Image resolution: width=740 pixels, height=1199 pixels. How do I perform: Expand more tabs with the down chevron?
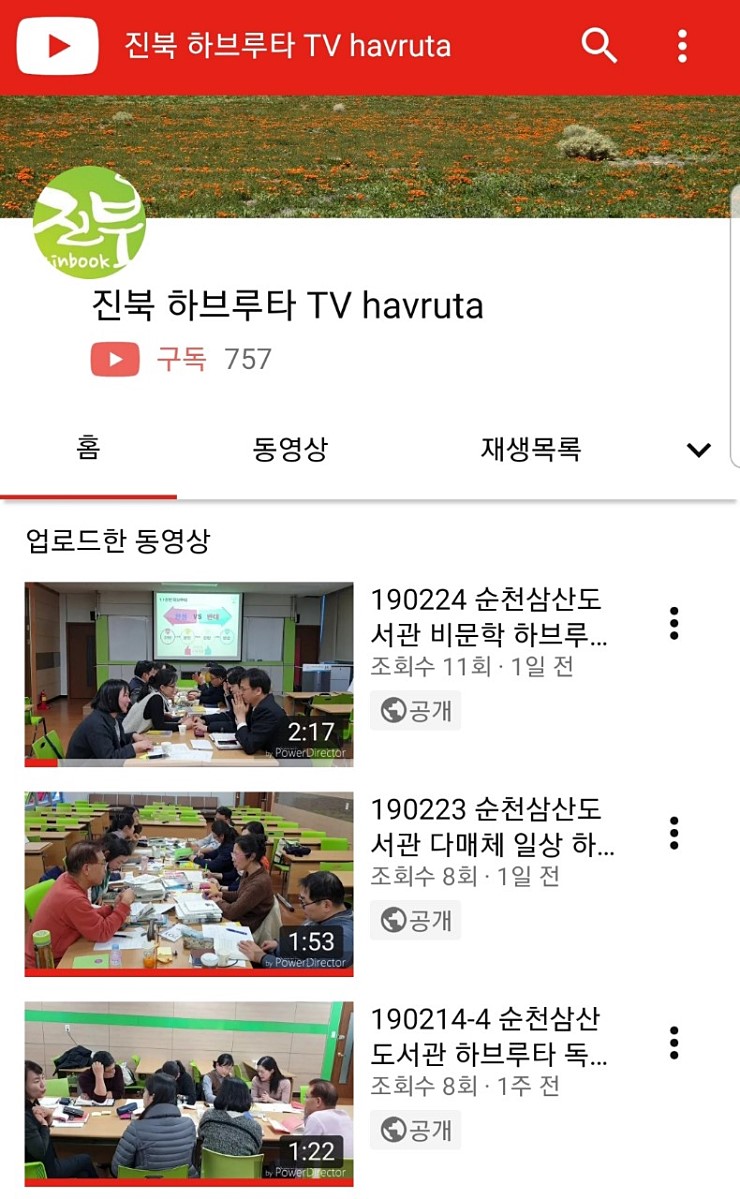pos(699,450)
